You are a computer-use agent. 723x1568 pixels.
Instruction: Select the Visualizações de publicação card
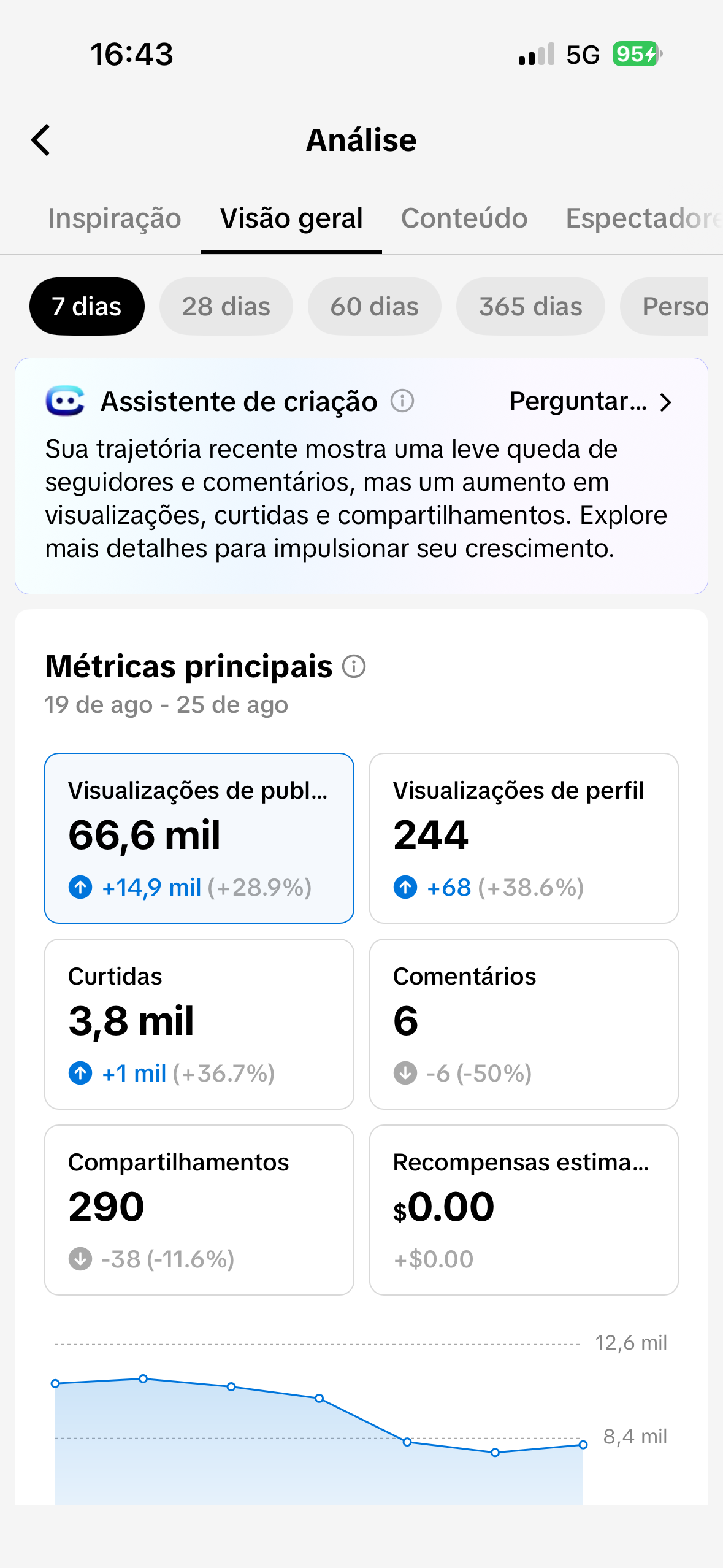tap(199, 838)
